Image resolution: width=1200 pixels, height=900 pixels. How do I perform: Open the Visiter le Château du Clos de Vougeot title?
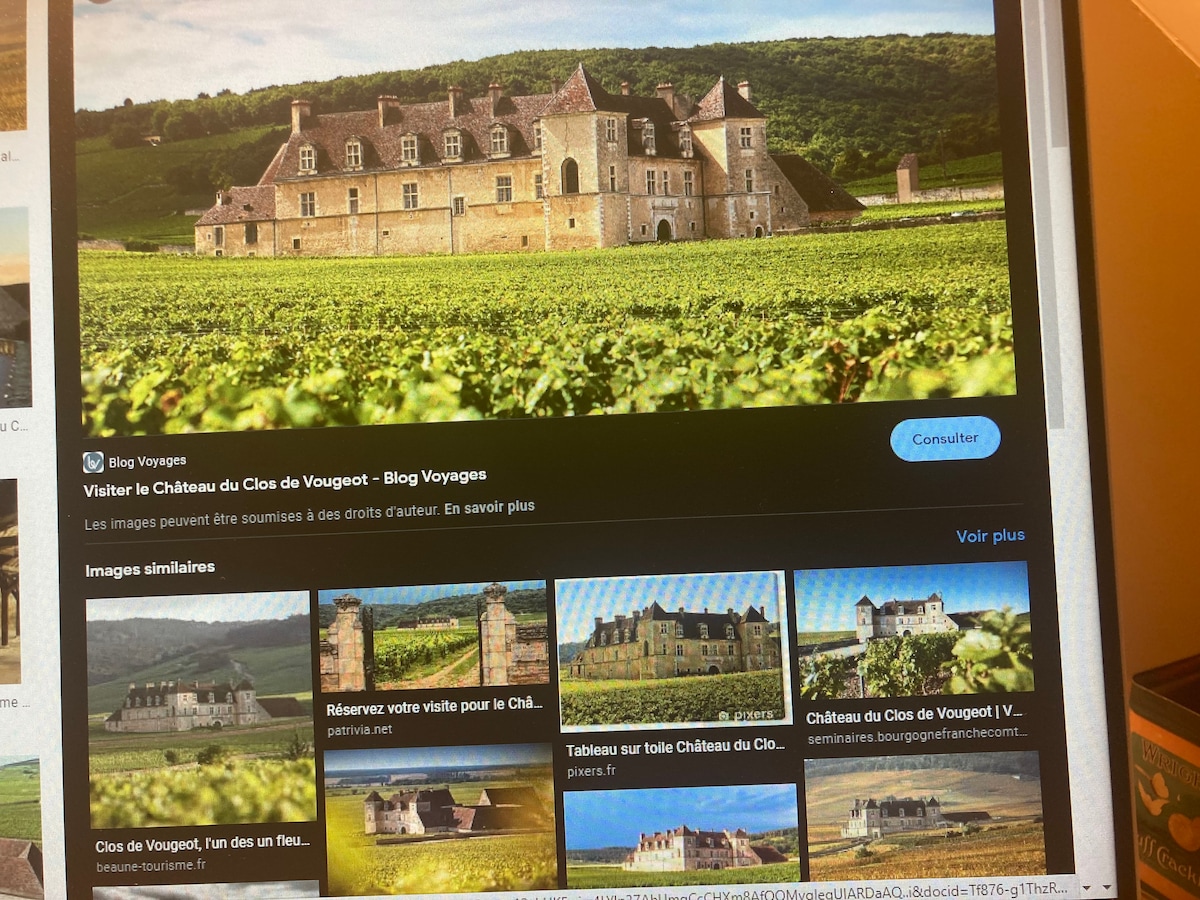285,476
